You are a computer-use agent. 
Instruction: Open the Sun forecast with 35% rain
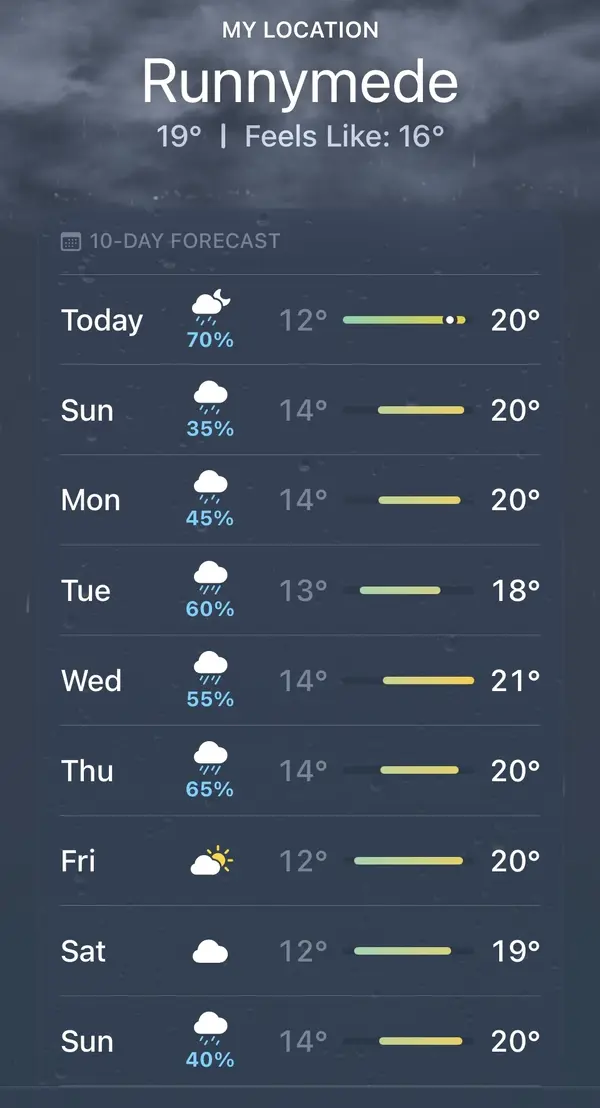pos(300,410)
